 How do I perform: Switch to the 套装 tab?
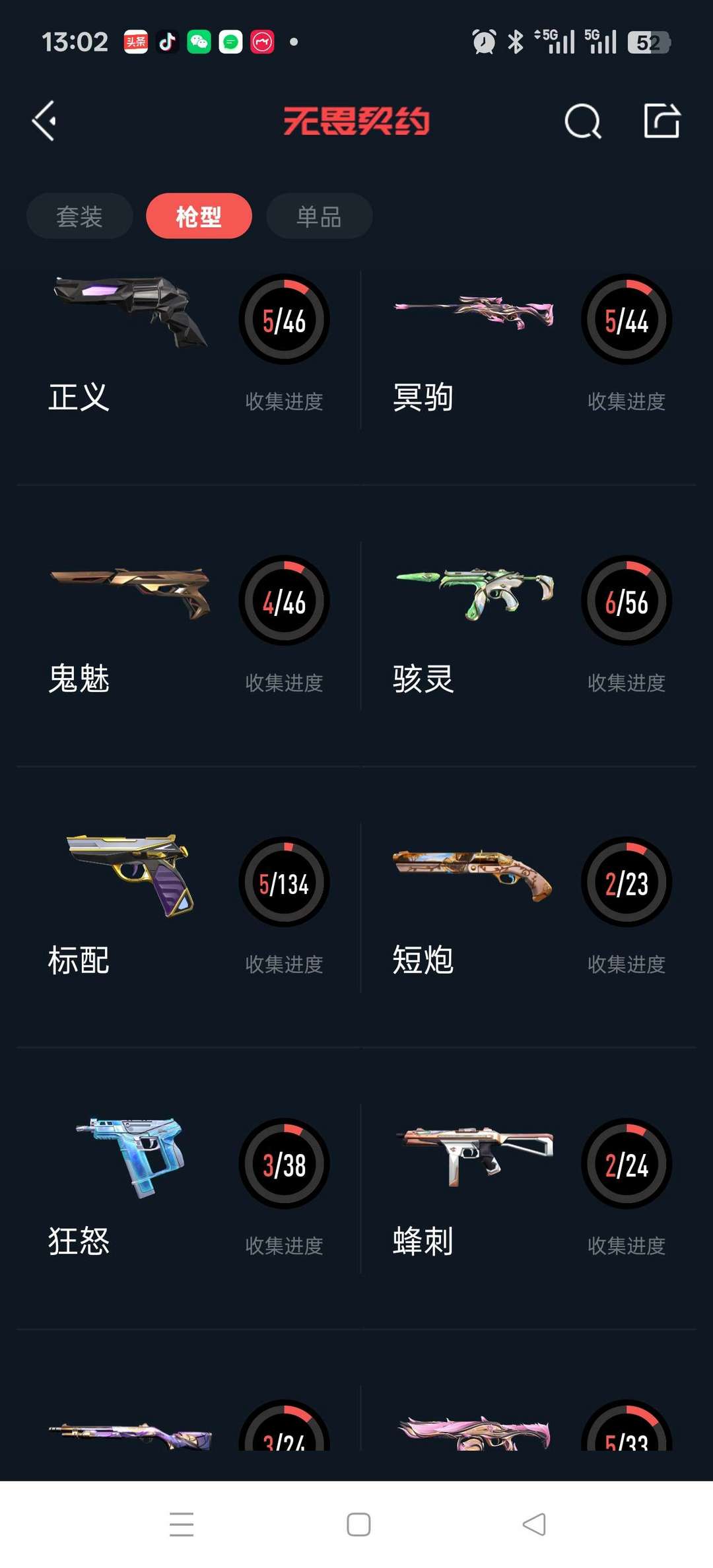tap(79, 216)
